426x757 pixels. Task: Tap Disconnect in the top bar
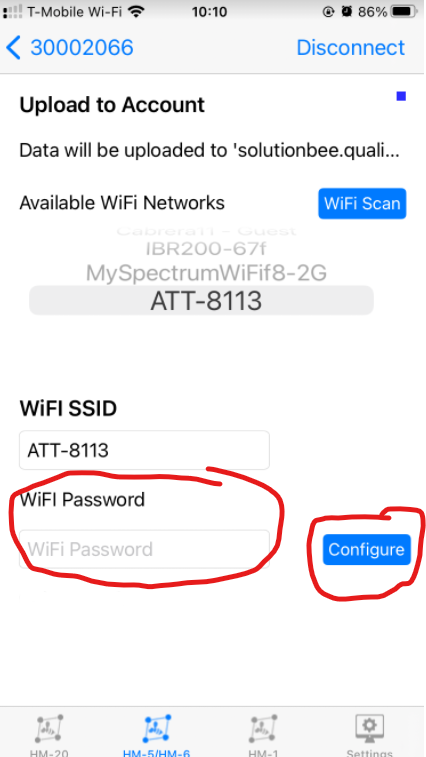[350, 48]
